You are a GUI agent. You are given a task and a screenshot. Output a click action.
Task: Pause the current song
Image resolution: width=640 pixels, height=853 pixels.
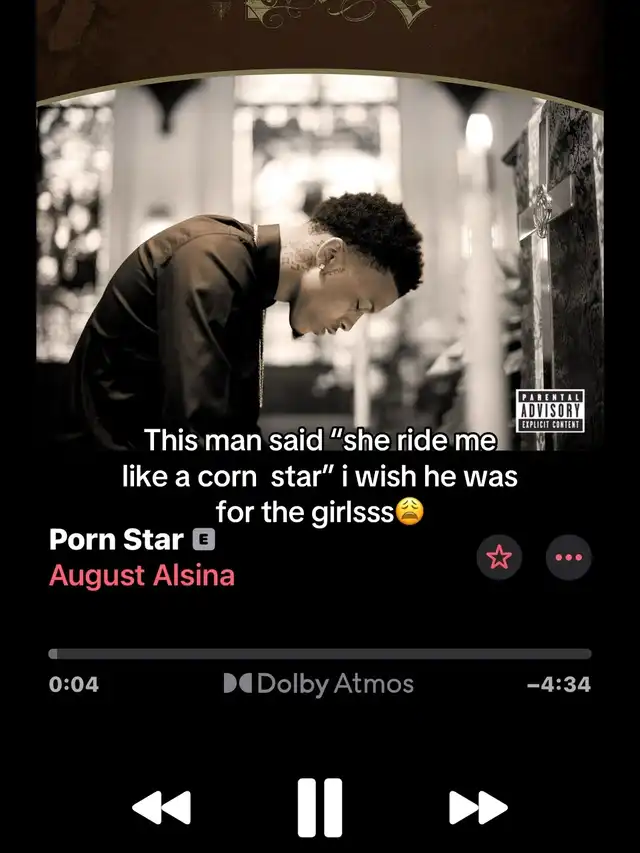[320, 807]
